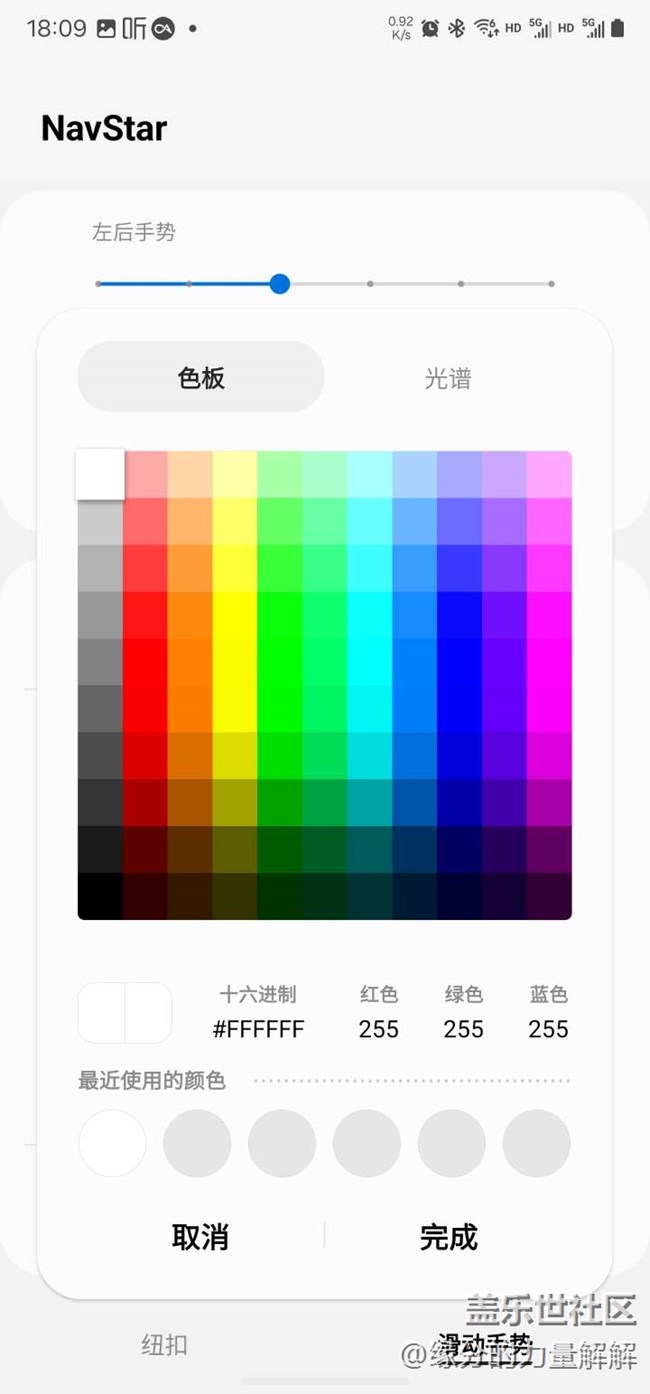Edit the 绿色 value field
Screen dimensions: 650x1394
click(x=464, y=1029)
